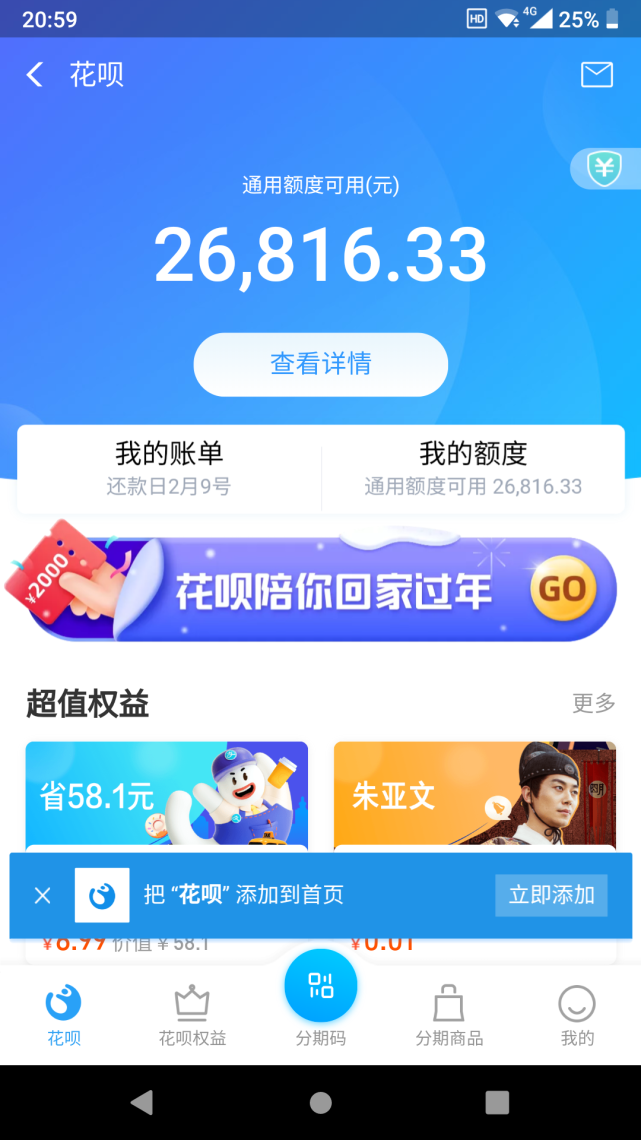Viewport: 641px width, 1140px height.
Task: Open the messages envelope icon
Action: 597,74
